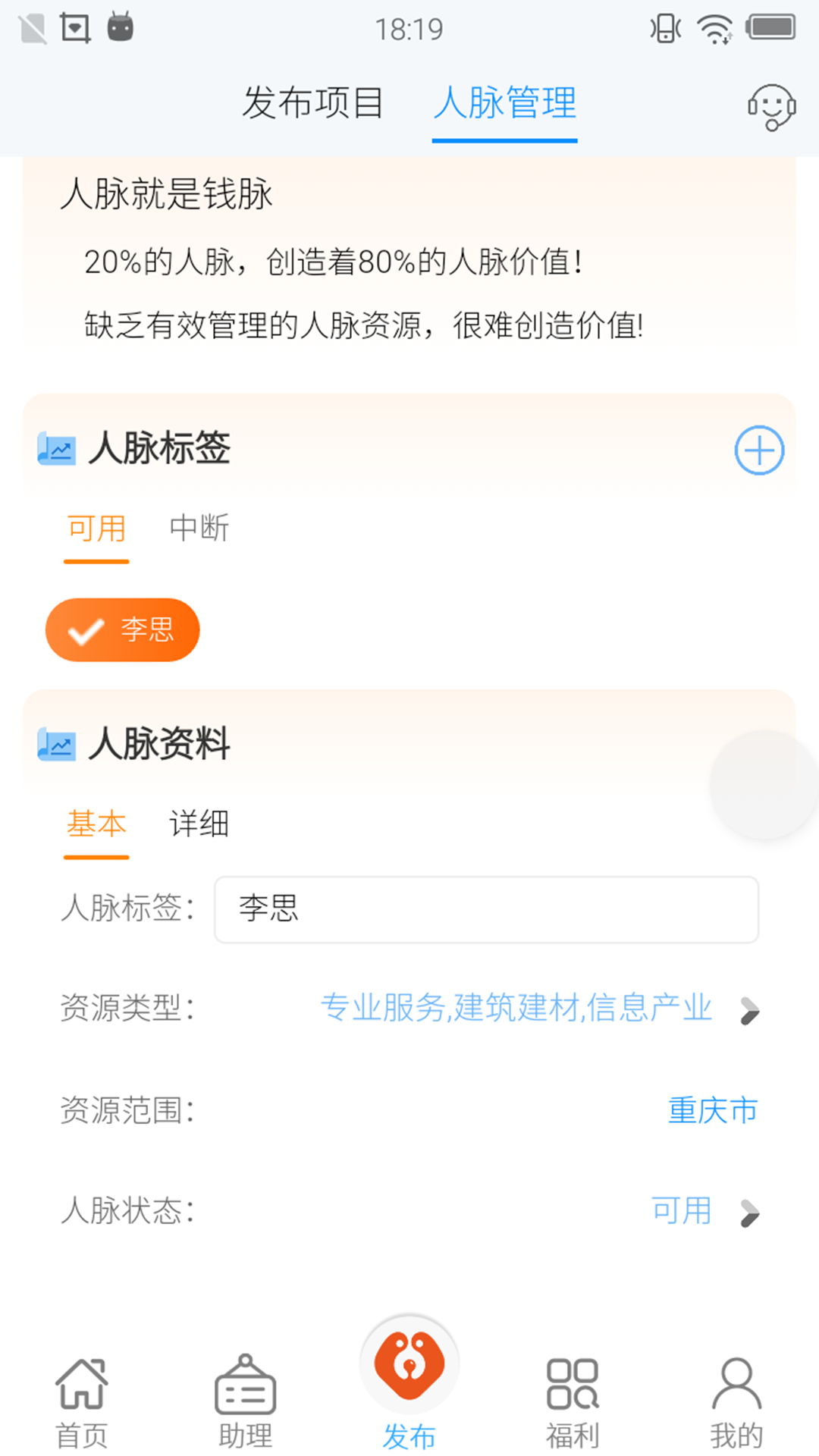Screen dimensions: 819x1456
Task: Open the 我的 profile icon
Action: tap(736, 1388)
